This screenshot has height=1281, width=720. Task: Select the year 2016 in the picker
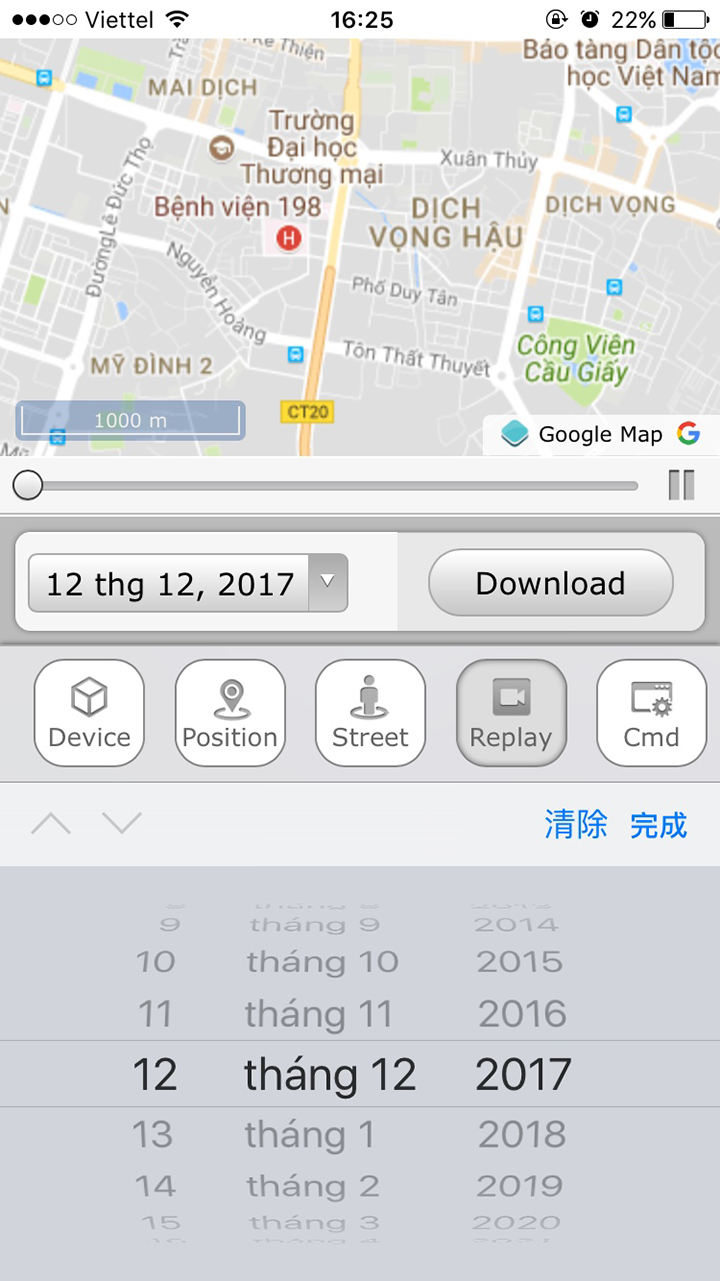[x=522, y=1014]
